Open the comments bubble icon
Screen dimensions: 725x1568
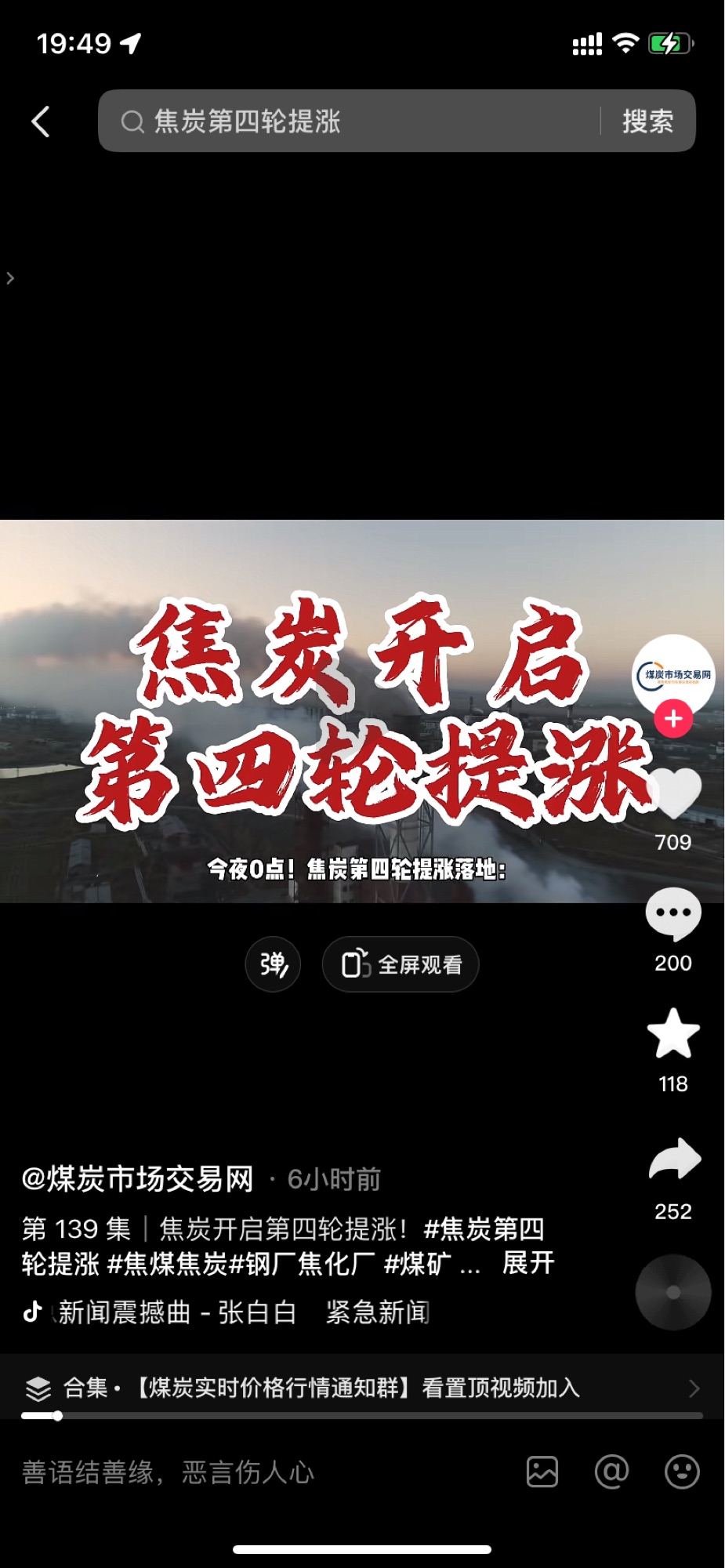click(x=673, y=914)
